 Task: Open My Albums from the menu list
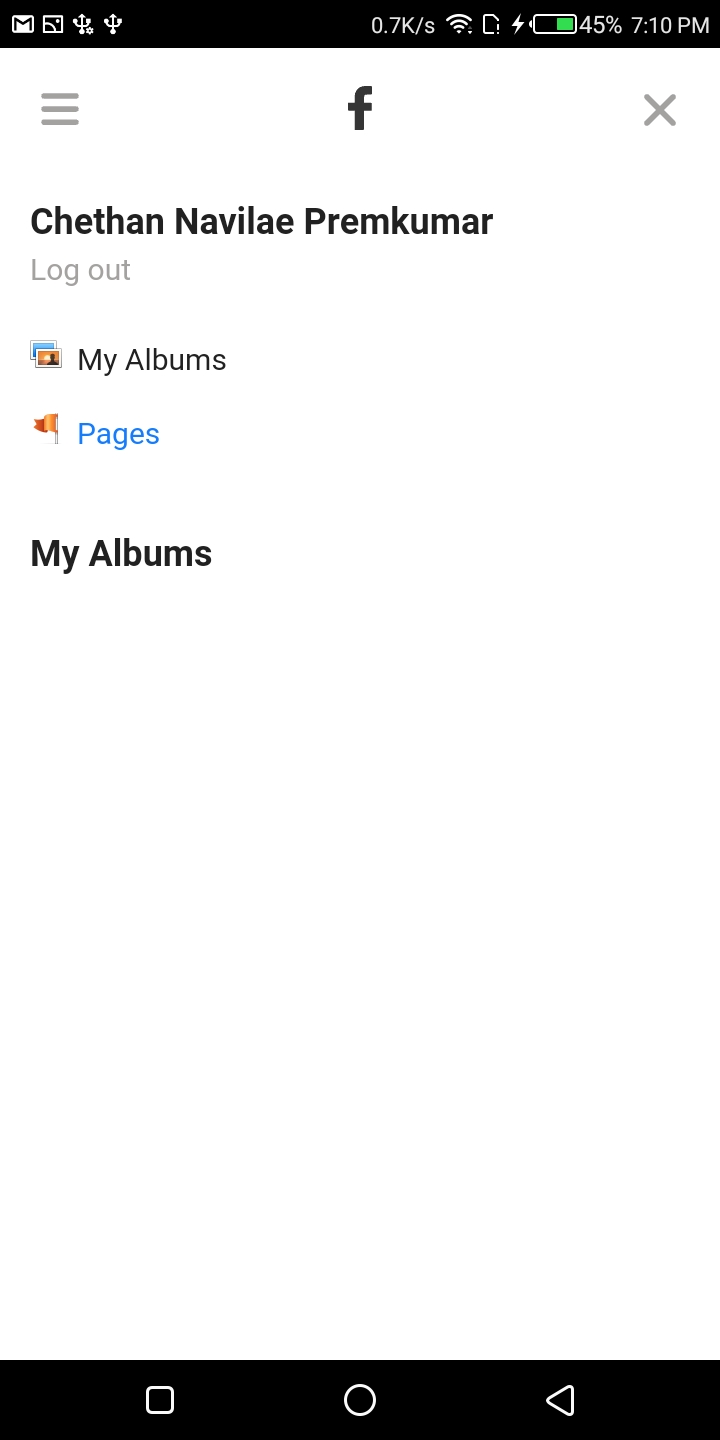(x=151, y=358)
